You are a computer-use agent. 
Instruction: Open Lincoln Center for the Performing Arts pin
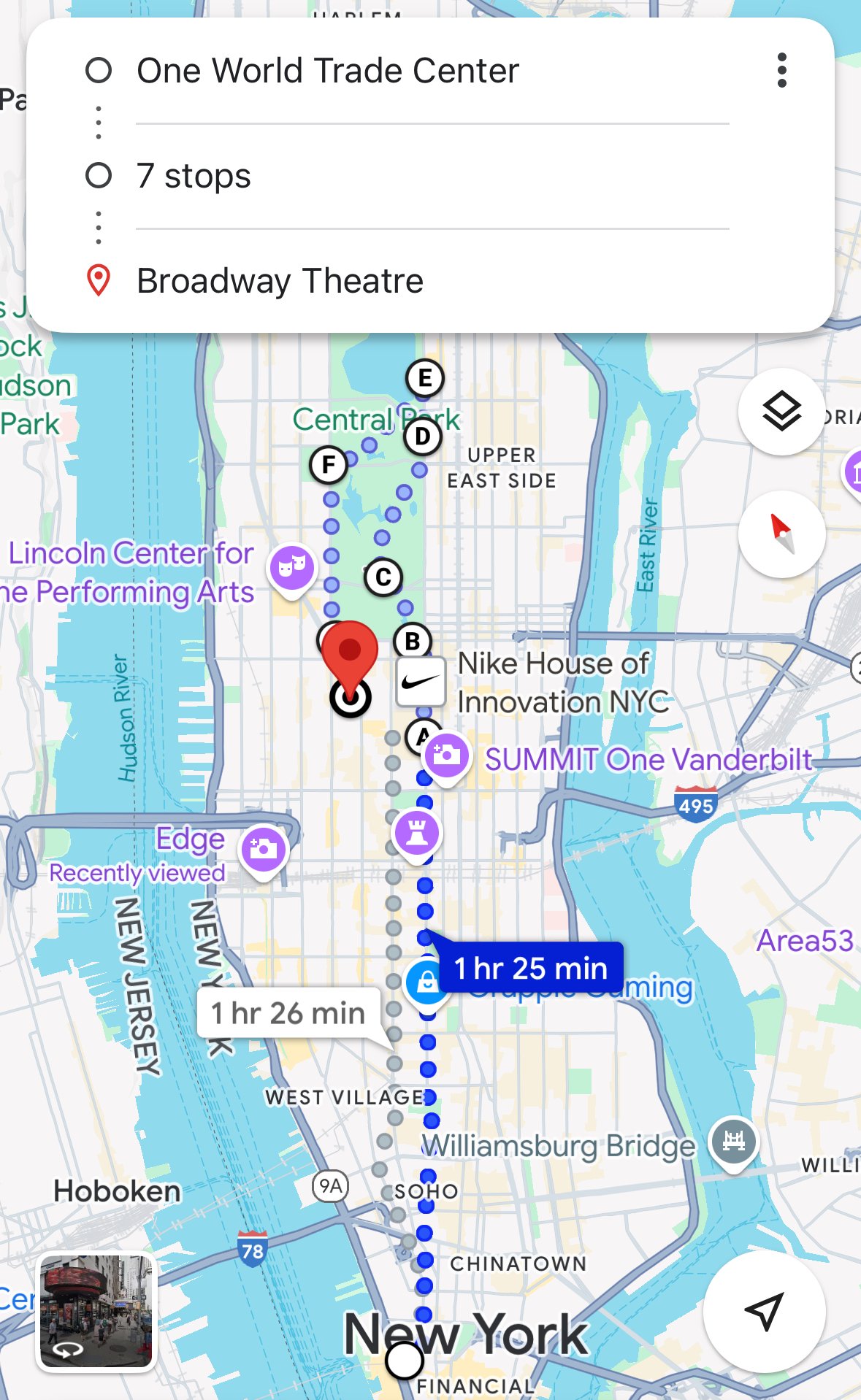pos(292,569)
